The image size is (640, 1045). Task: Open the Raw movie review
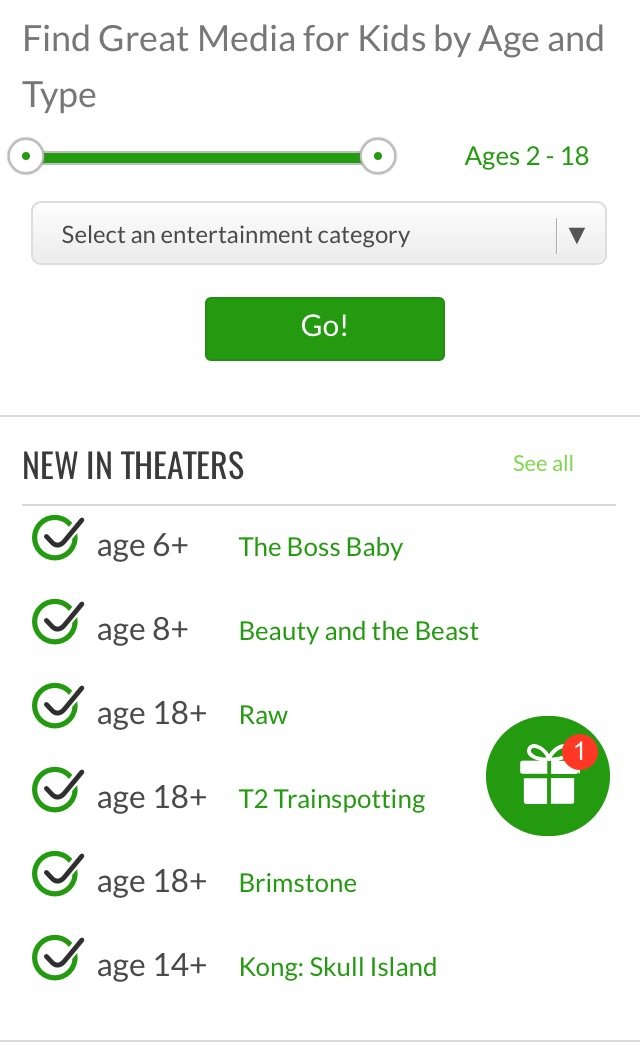click(x=263, y=715)
